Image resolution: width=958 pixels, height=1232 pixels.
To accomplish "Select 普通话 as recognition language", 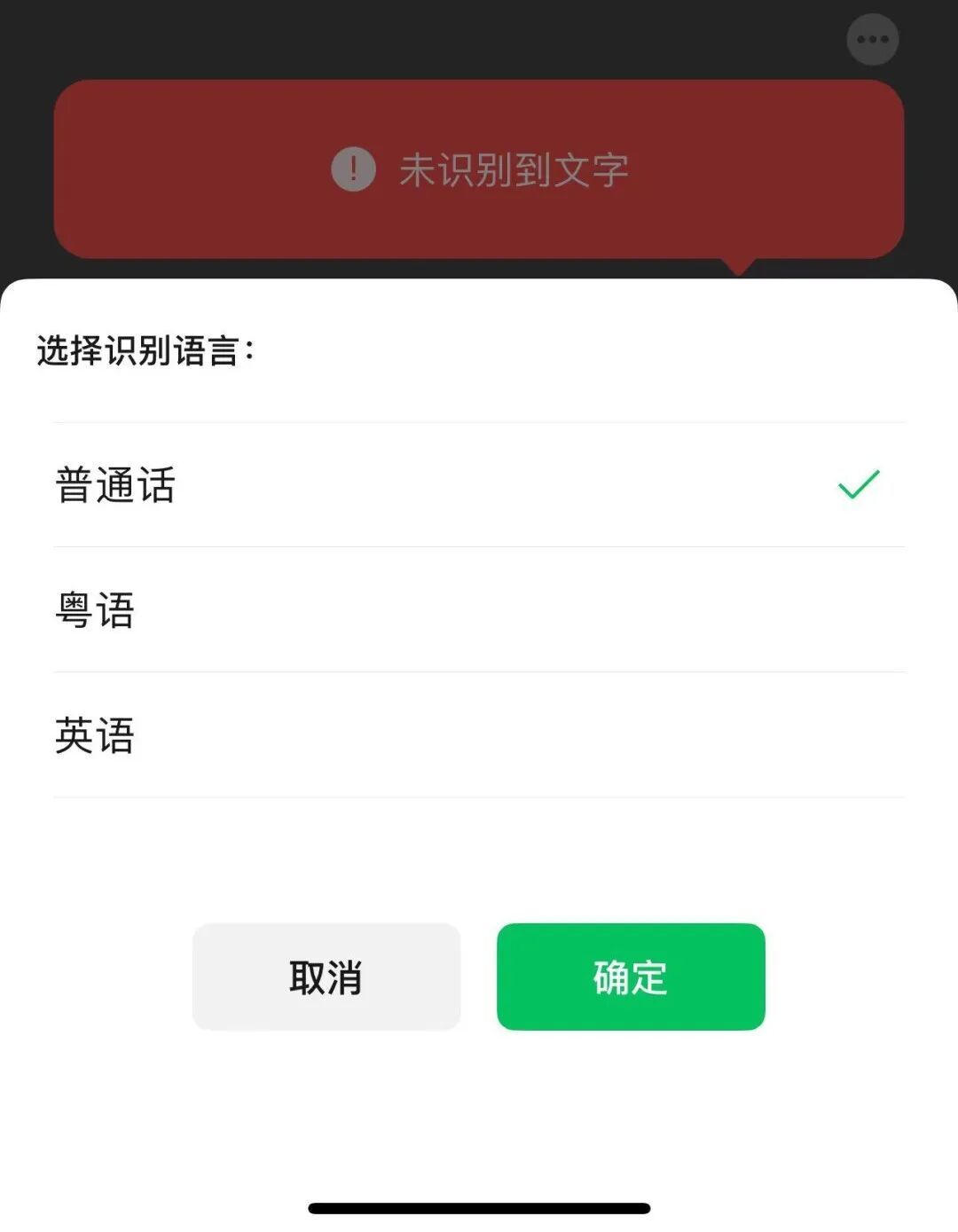I will [116, 486].
